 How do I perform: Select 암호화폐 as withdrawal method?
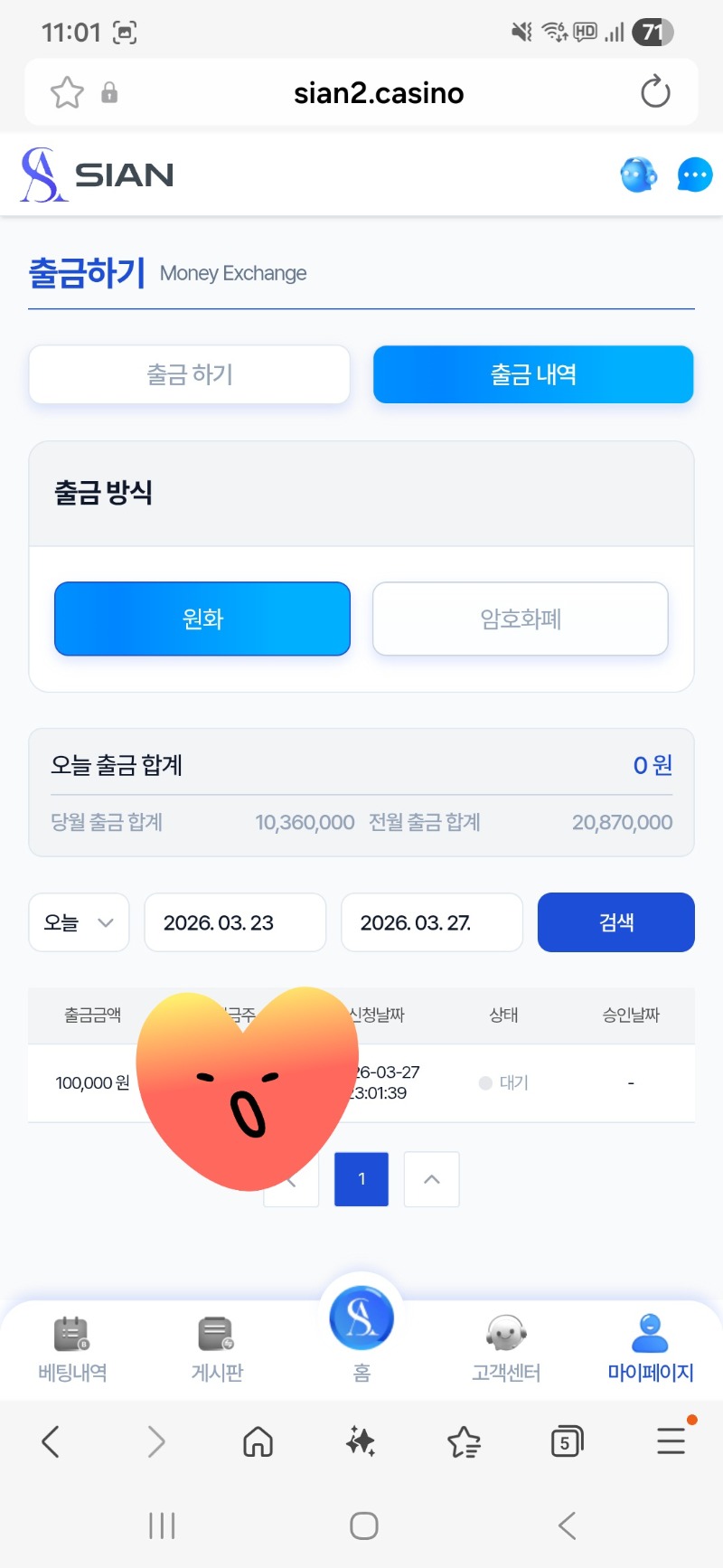click(520, 619)
